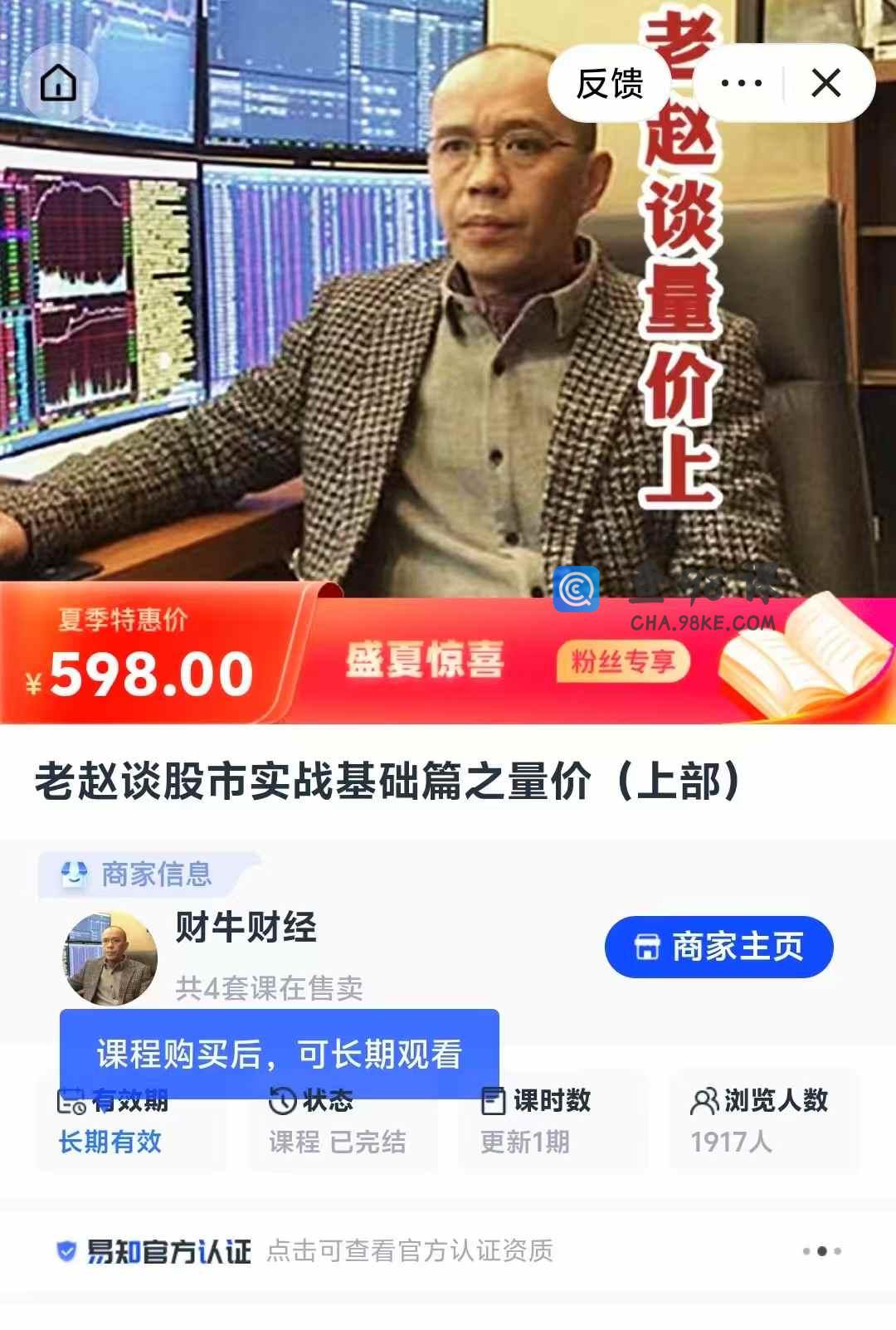Viewport: 896px width, 1330px height.
Task: Open the 反馈 feedback button
Action: point(610,83)
